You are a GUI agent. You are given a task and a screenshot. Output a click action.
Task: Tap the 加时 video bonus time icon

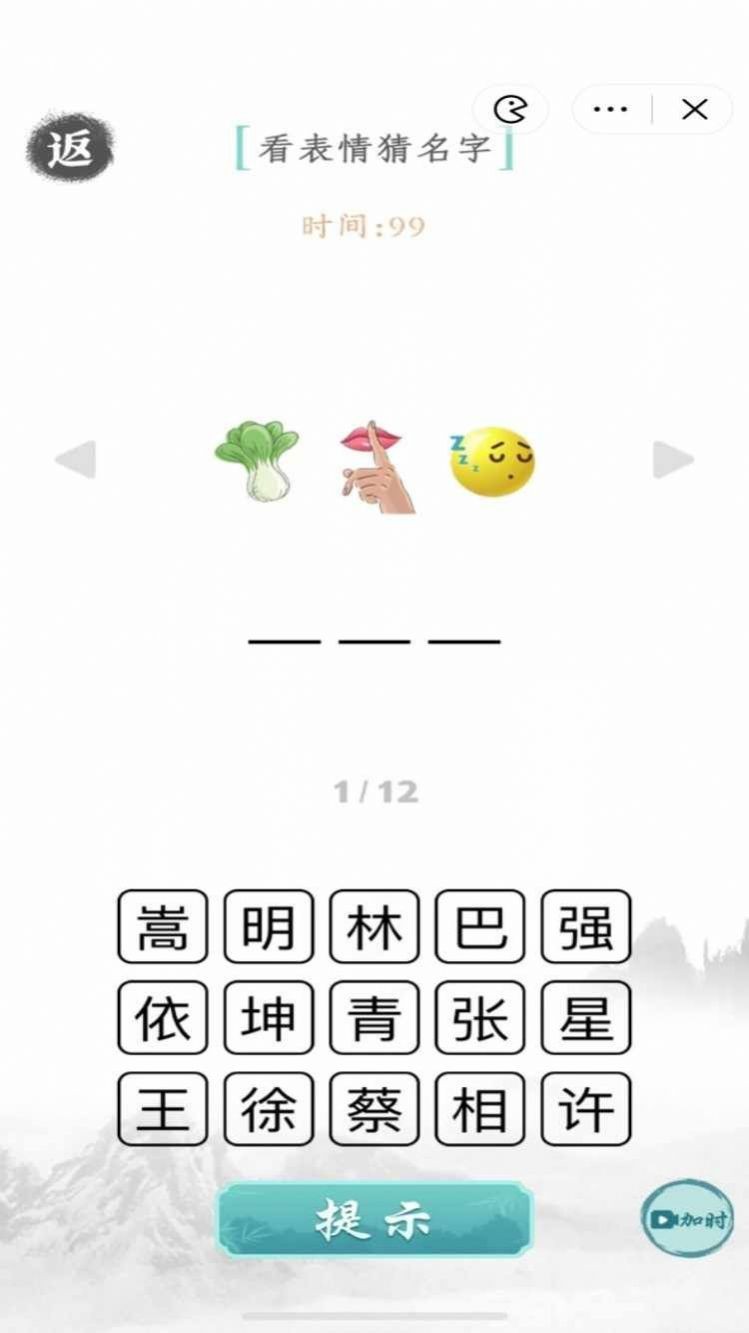pos(686,1218)
